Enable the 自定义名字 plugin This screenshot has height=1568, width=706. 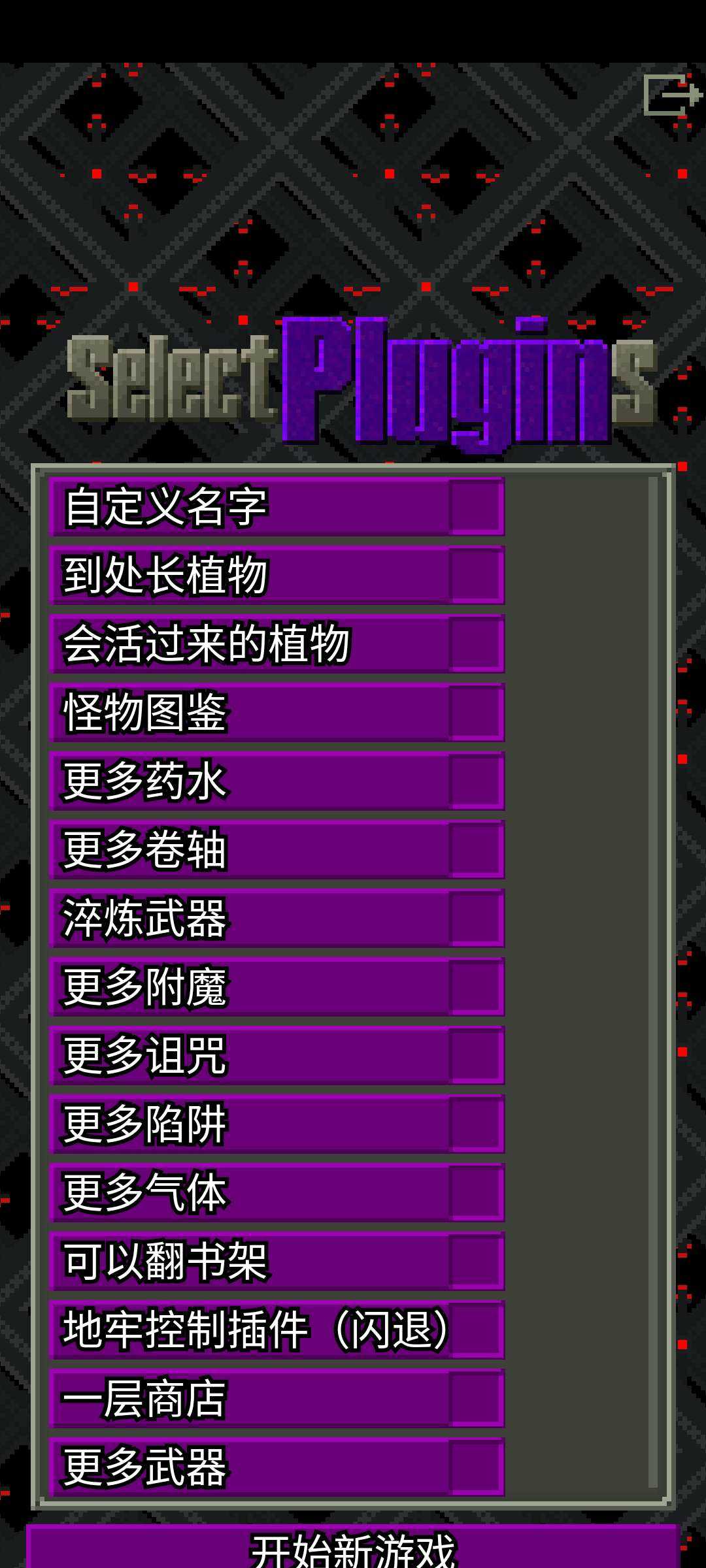point(475,507)
